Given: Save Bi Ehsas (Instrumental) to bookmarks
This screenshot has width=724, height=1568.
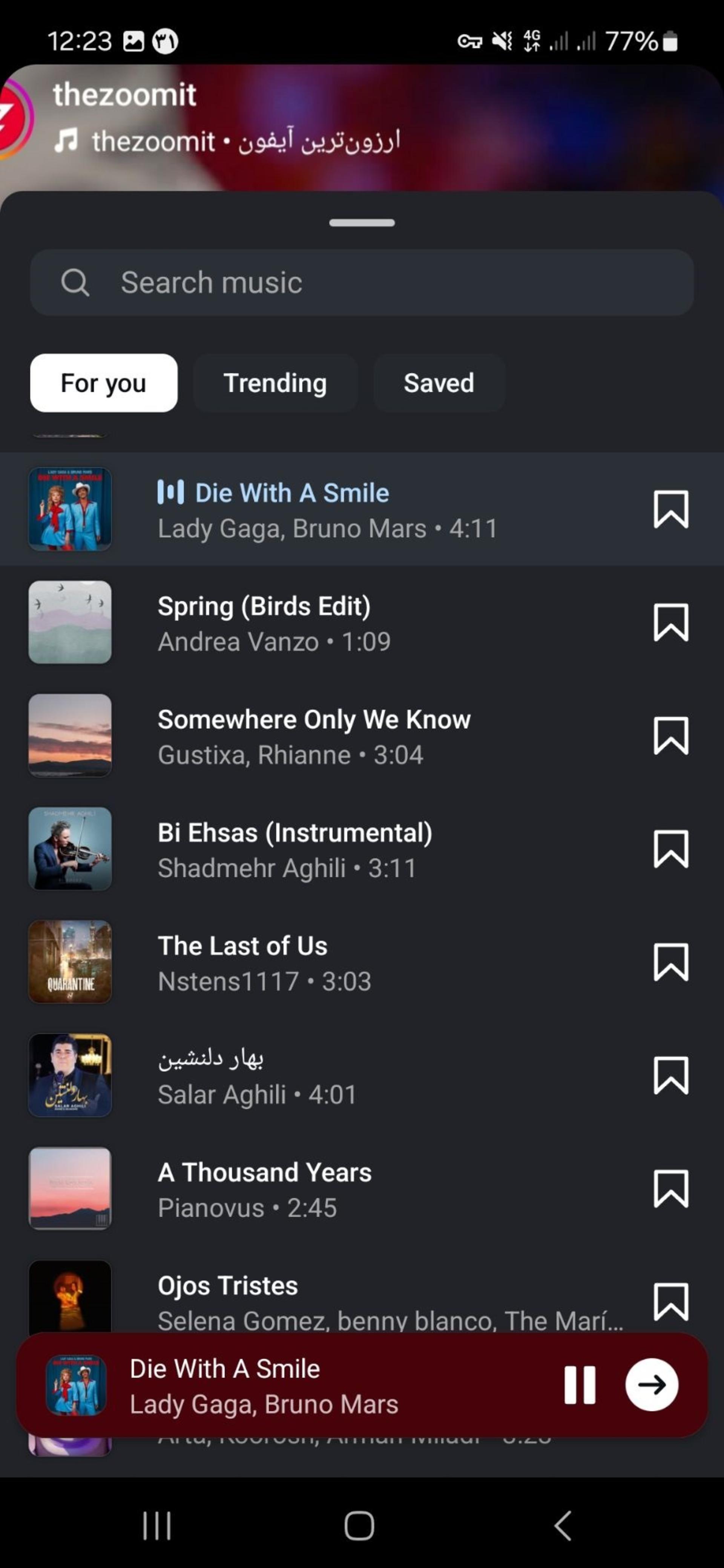Looking at the screenshot, I should [x=671, y=849].
